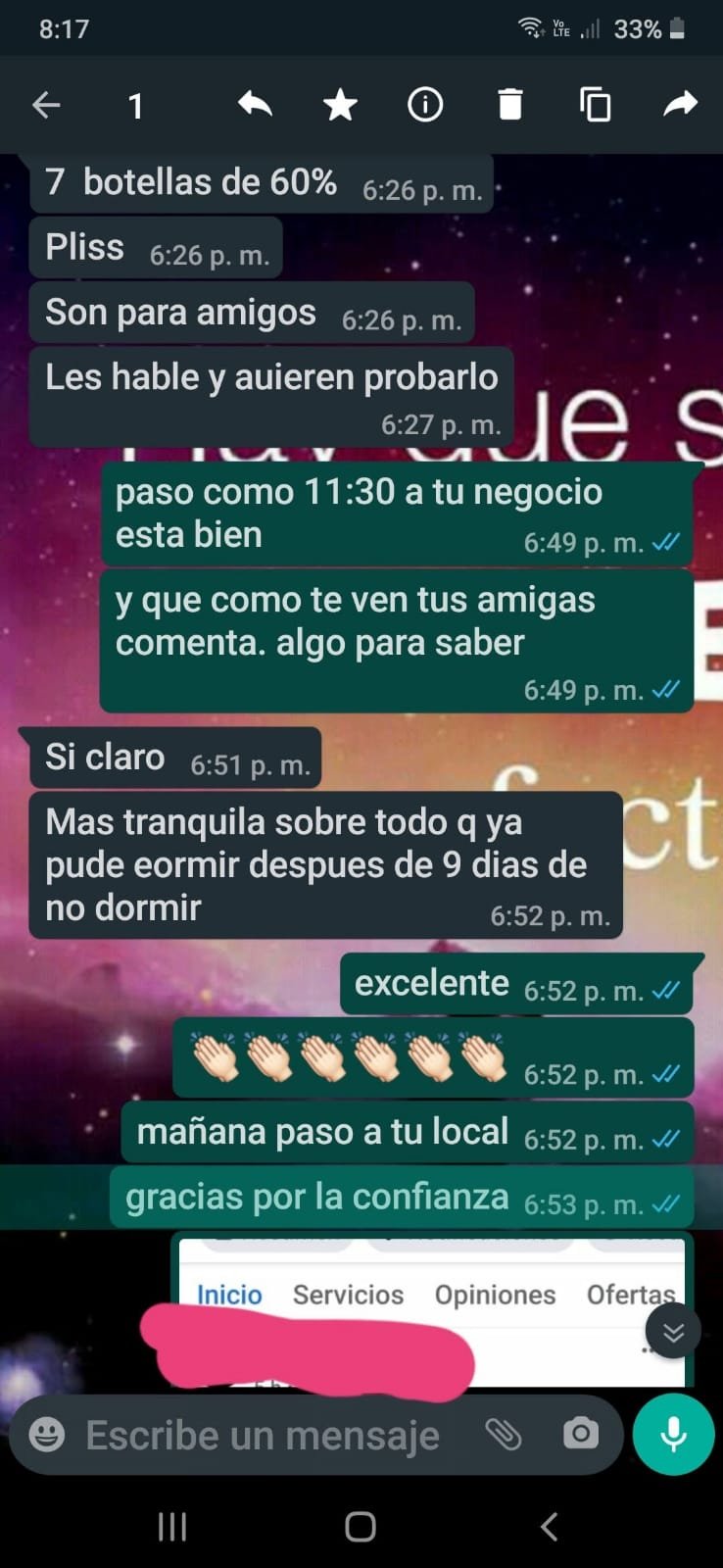The height and width of the screenshot is (1568, 723).
Task: Select the 'gracias por la confianza' message
Action: click(403, 1197)
